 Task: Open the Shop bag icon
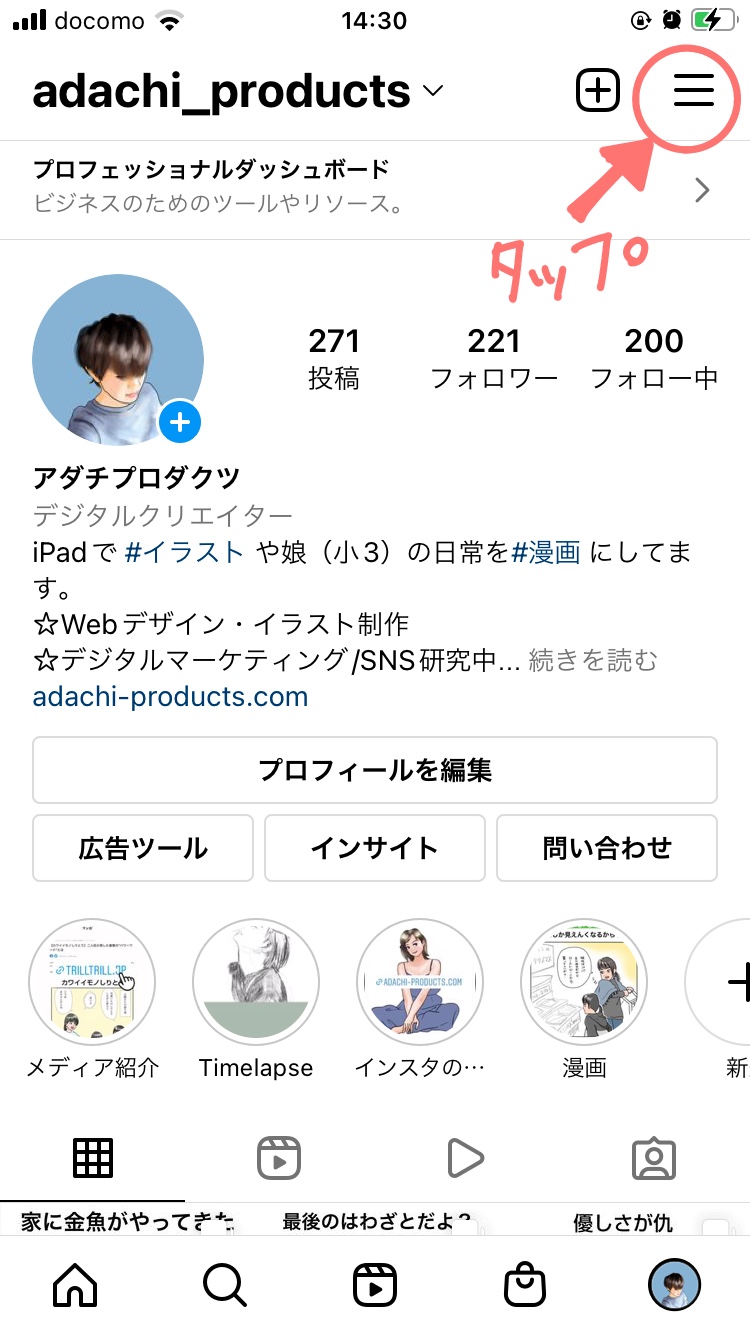(x=525, y=1285)
